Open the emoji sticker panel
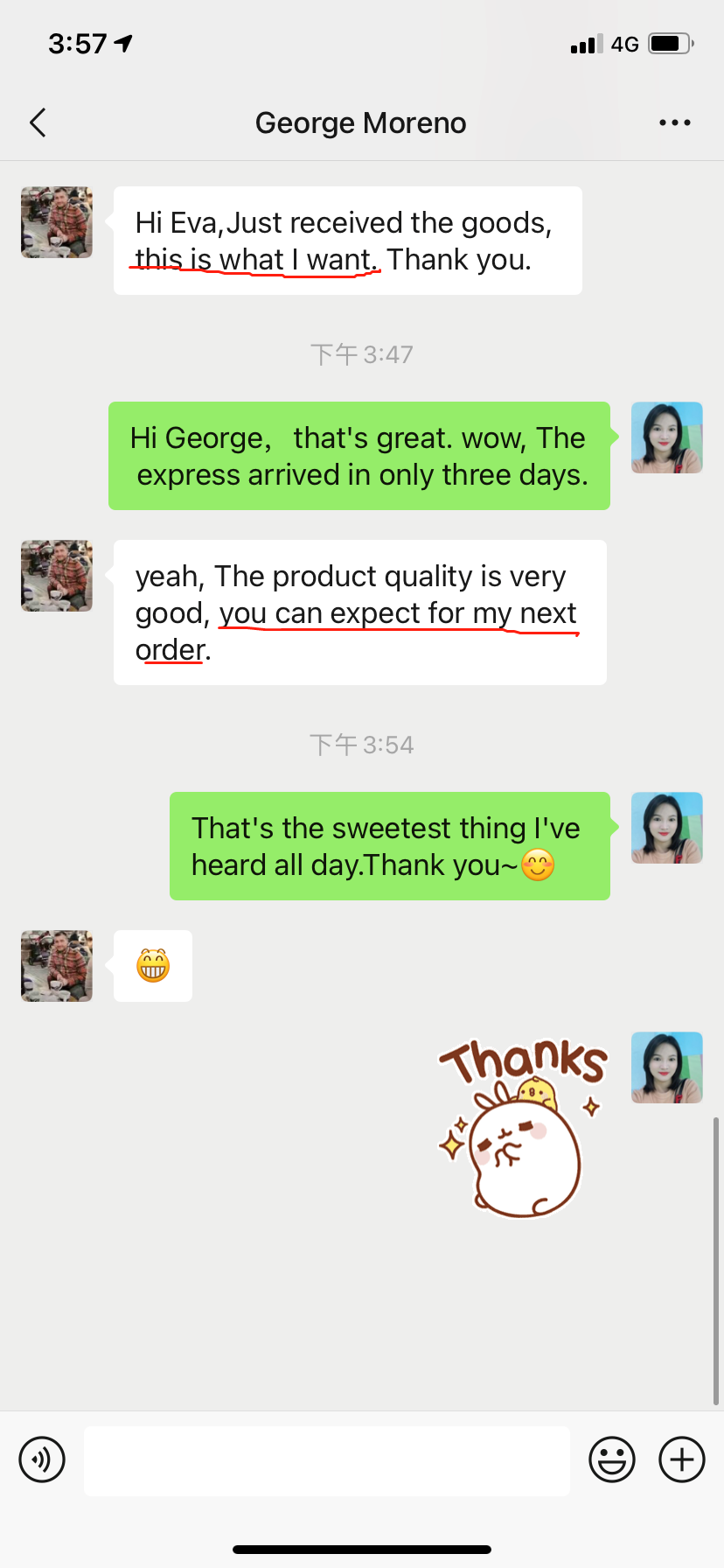Viewport: 724px width, 1568px height. [611, 1459]
